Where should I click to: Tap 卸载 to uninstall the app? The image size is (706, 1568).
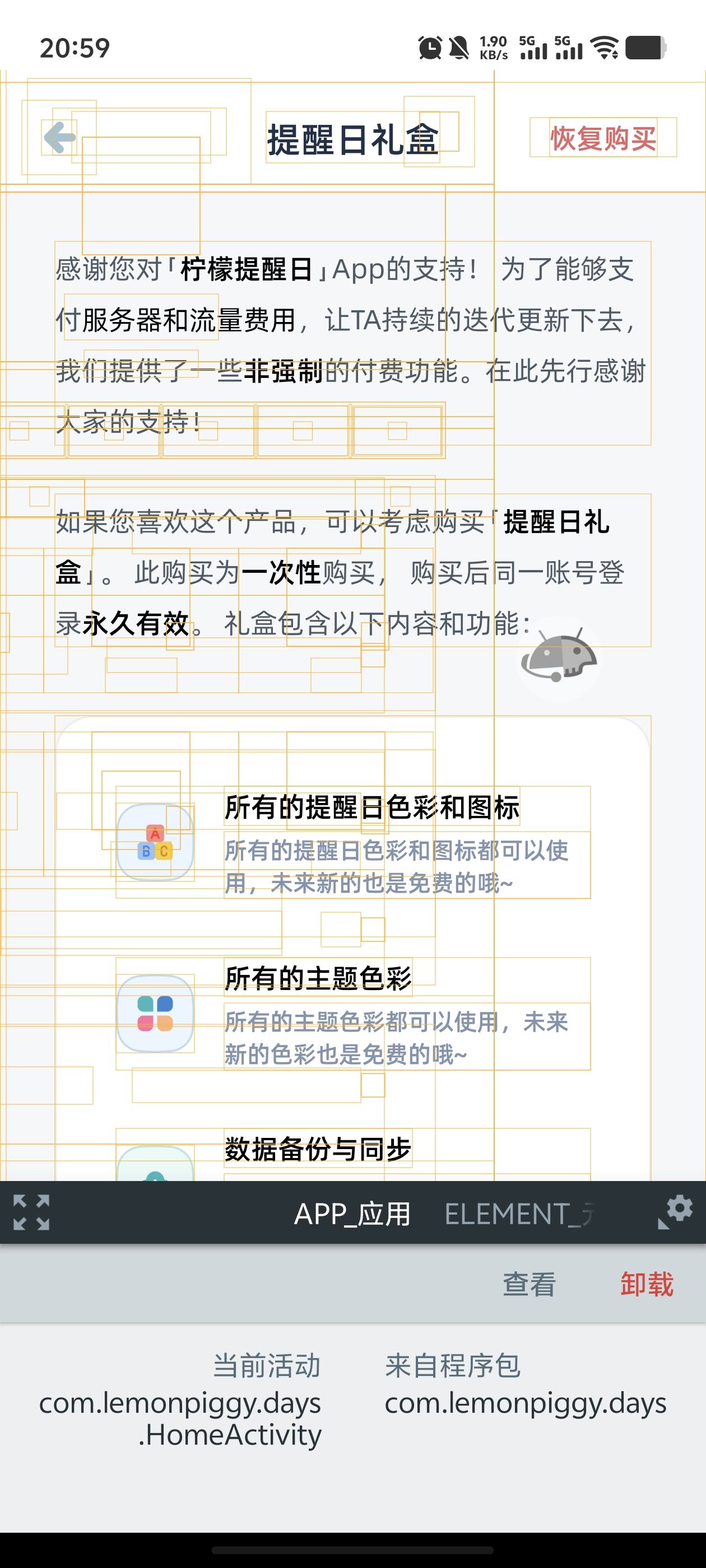(x=647, y=1284)
